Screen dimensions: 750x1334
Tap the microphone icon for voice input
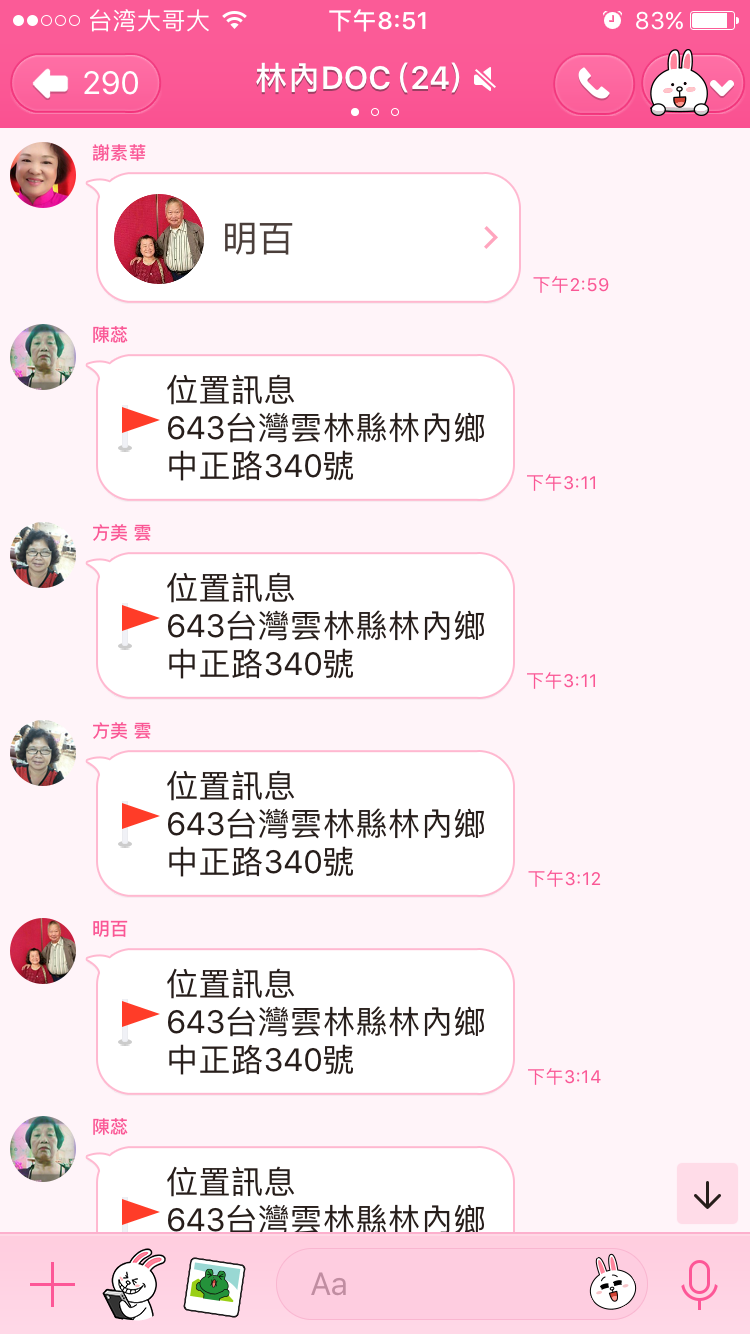700,1283
